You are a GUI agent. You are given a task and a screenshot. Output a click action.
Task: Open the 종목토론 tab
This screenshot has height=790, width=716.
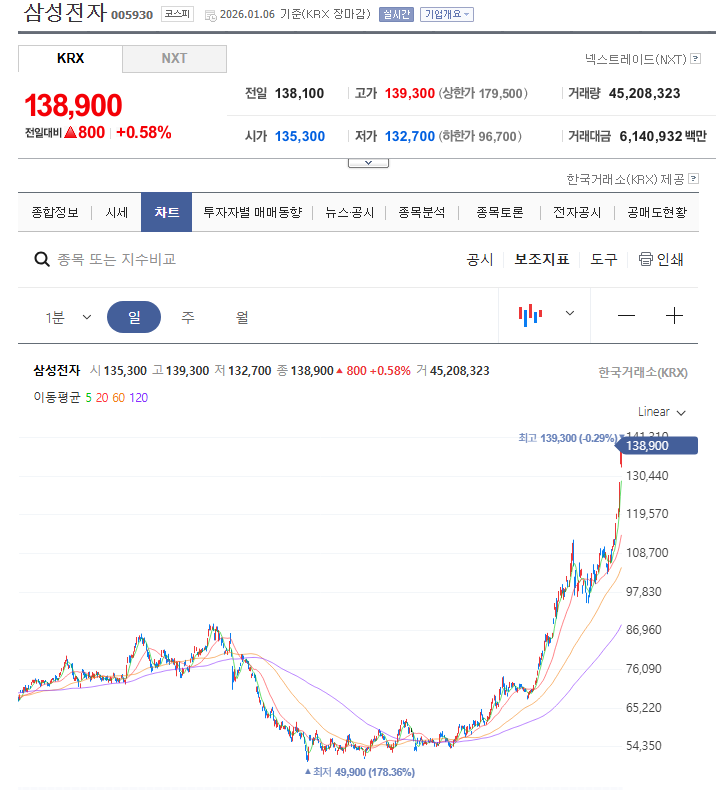[x=500, y=212]
